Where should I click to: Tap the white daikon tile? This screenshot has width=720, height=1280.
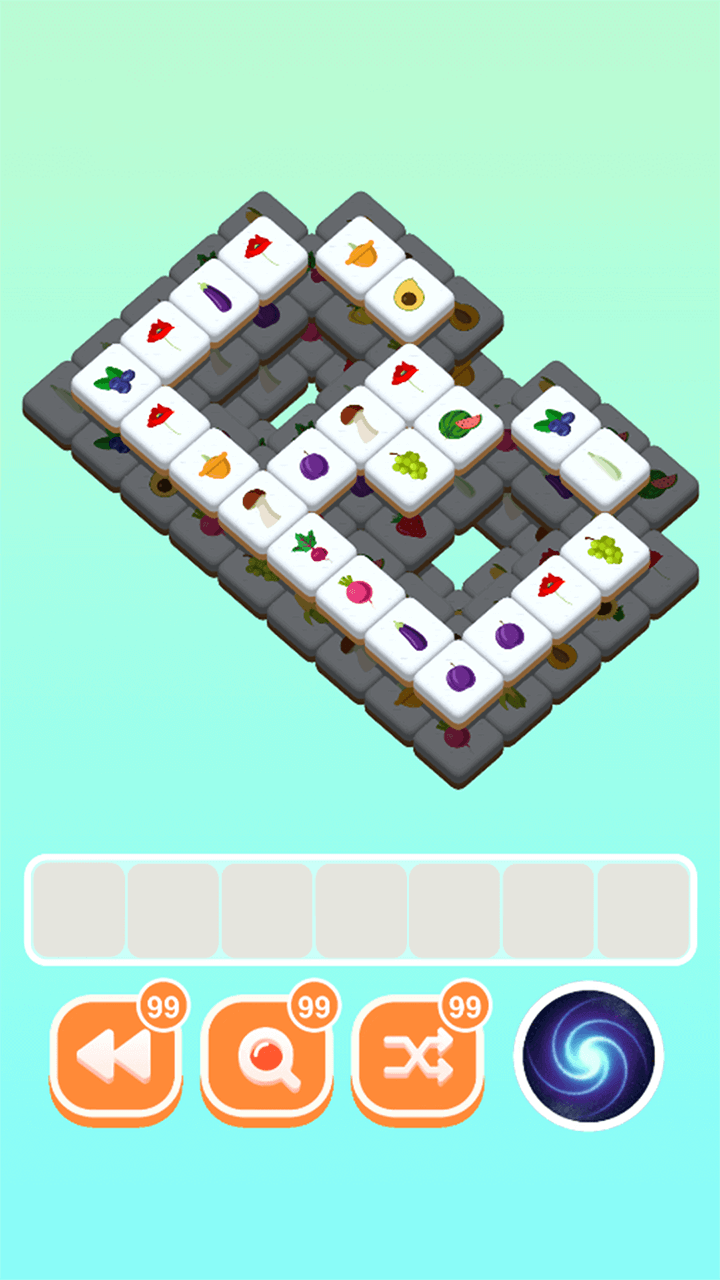click(605, 467)
